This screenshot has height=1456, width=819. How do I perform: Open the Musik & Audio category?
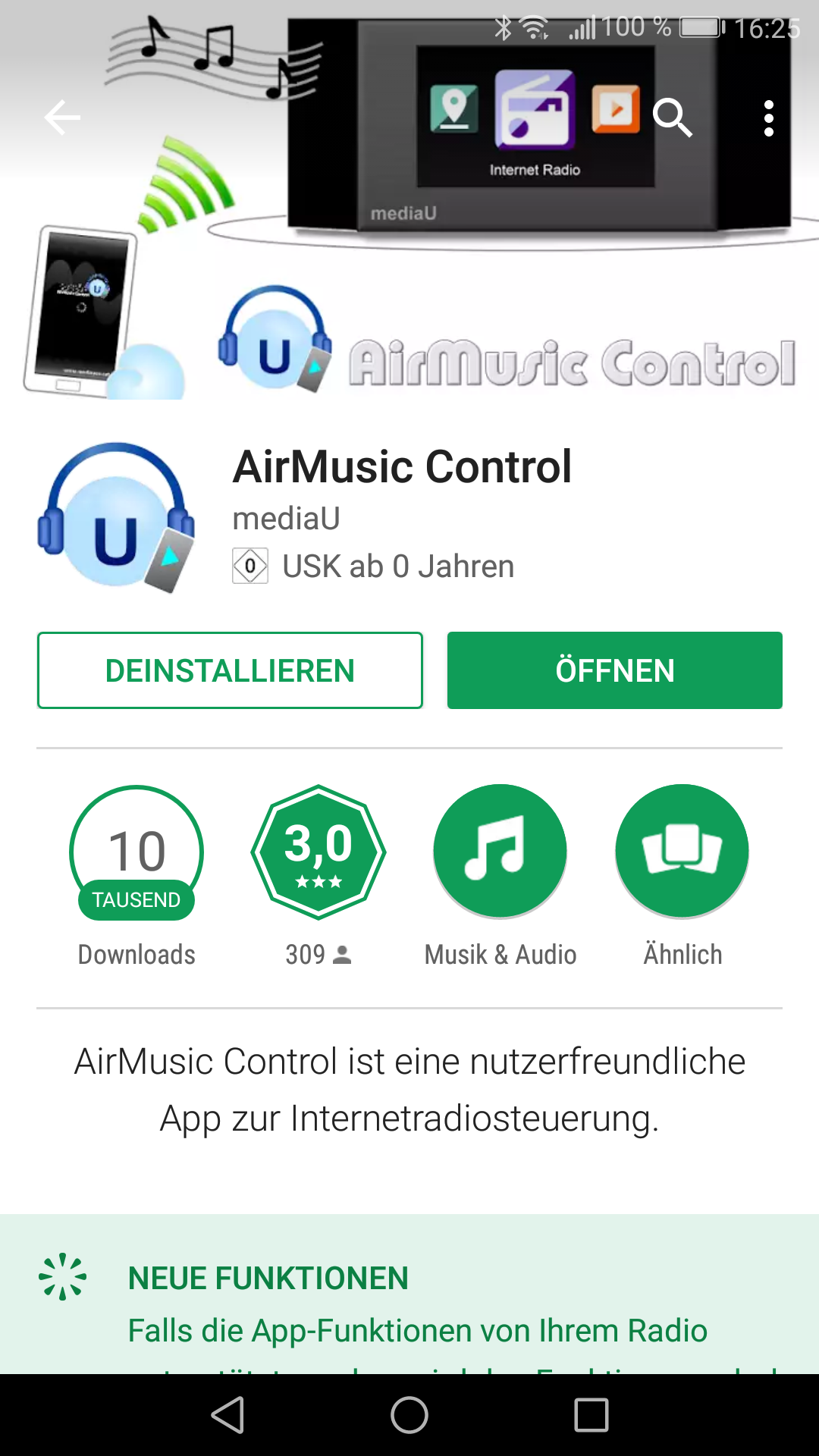(500, 852)
